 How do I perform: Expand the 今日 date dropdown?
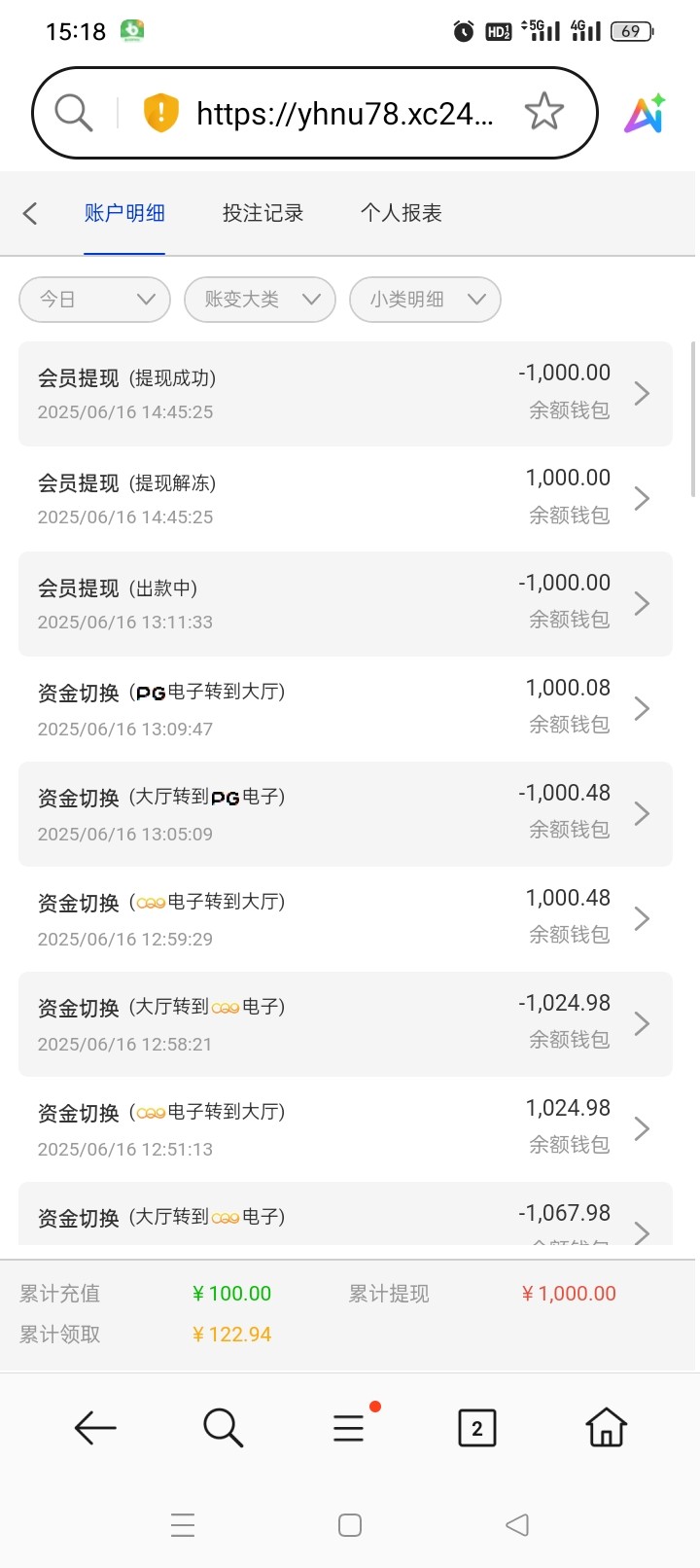coord(94,300)
